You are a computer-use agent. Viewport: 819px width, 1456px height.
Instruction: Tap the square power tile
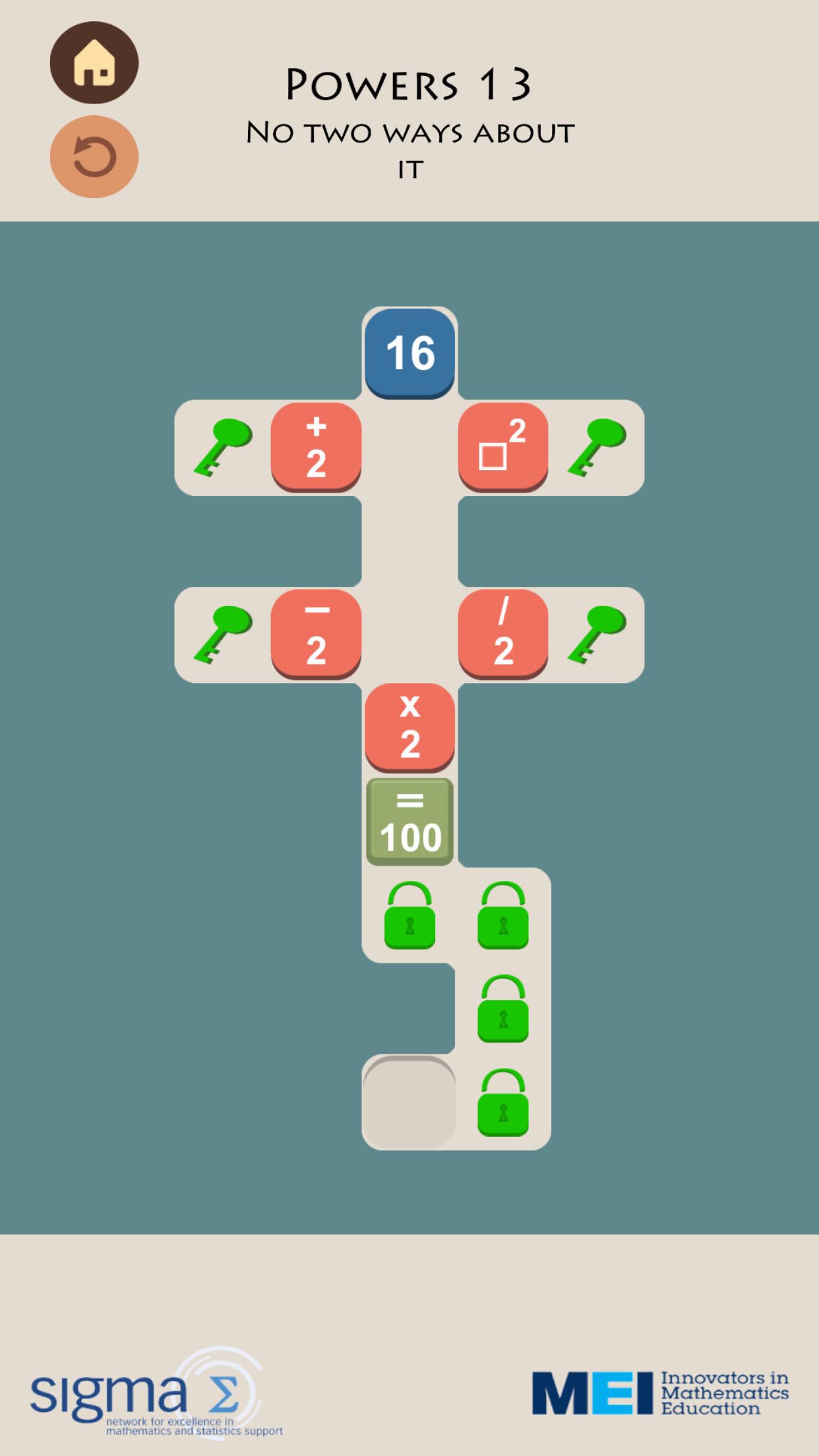tap(503, 446)
